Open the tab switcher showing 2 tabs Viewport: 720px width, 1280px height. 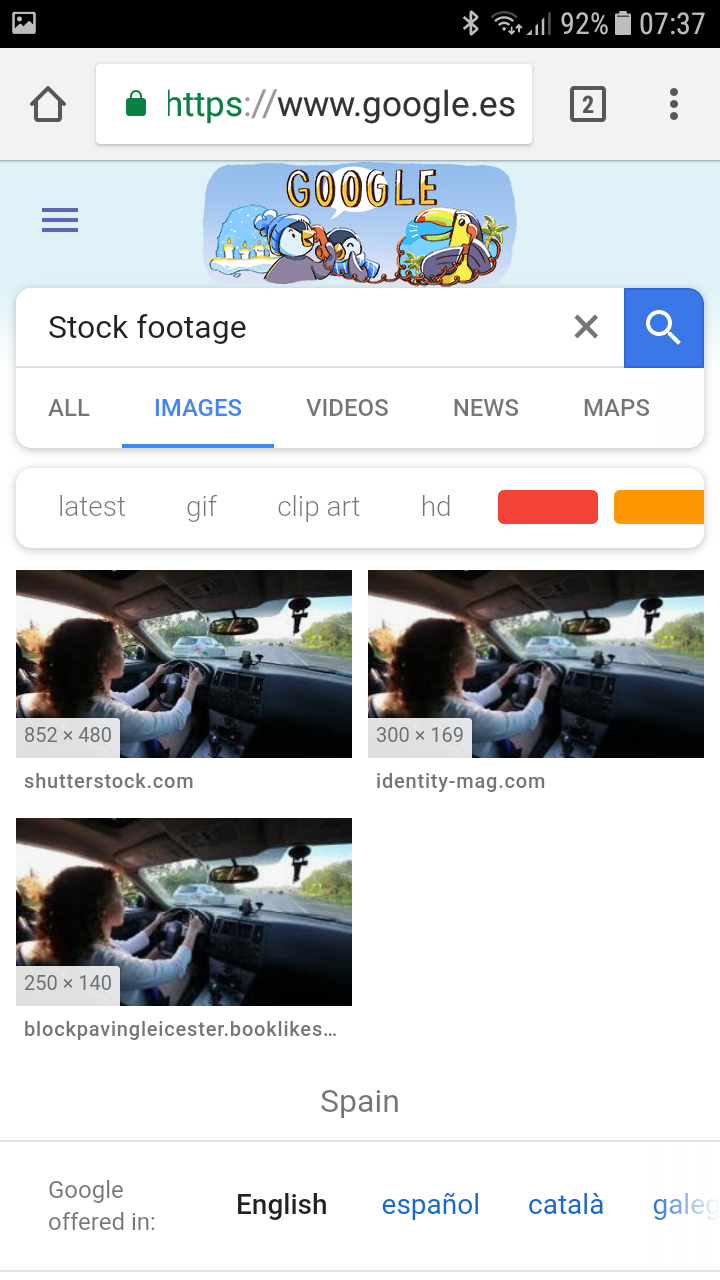(x=588, y=104)
